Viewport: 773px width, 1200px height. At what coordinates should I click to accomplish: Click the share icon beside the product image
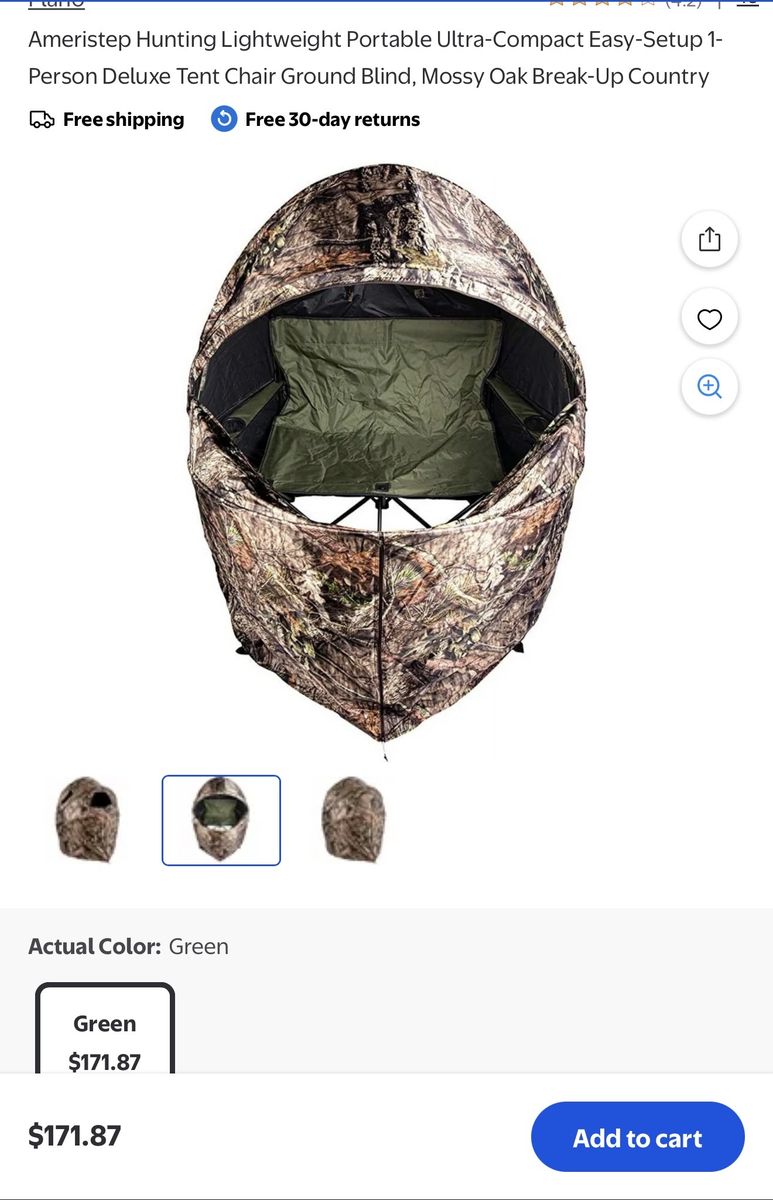point(709,239)
